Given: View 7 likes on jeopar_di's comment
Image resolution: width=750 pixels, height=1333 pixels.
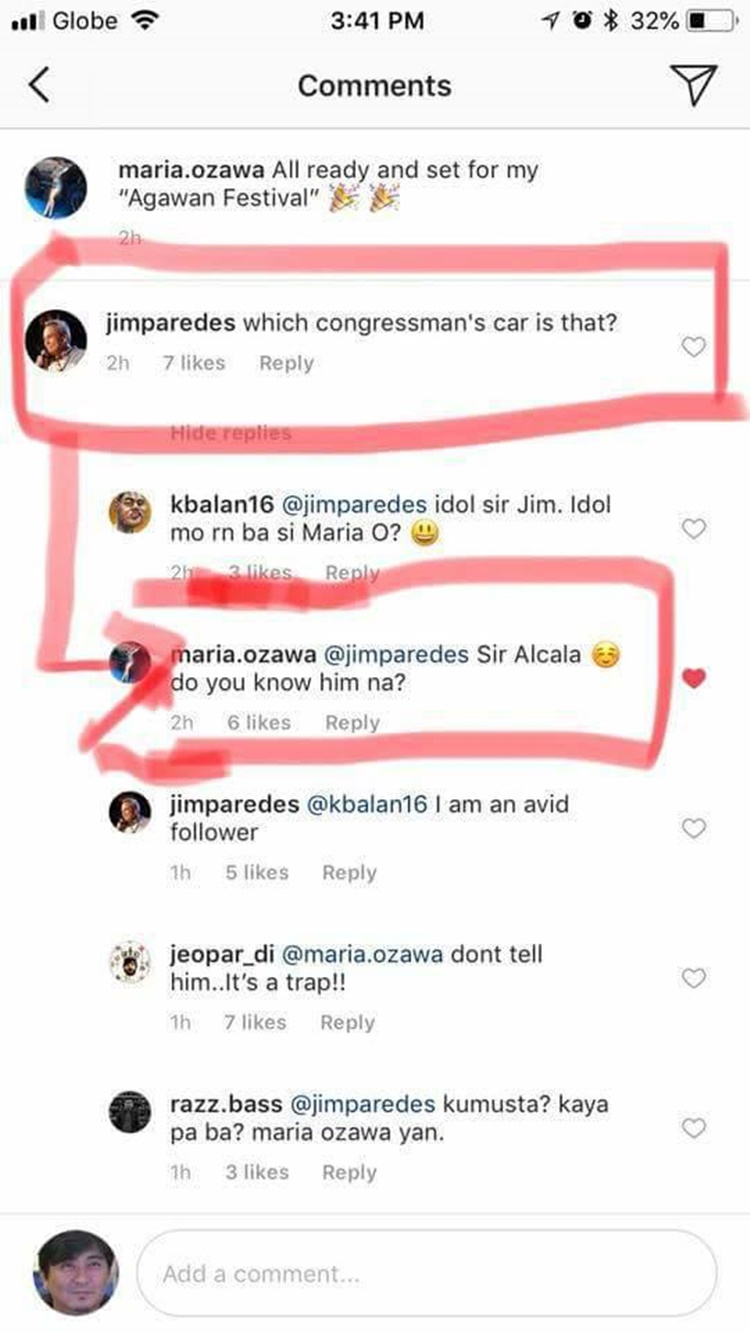Looking at the screenshot, I should coord(256,1023).
